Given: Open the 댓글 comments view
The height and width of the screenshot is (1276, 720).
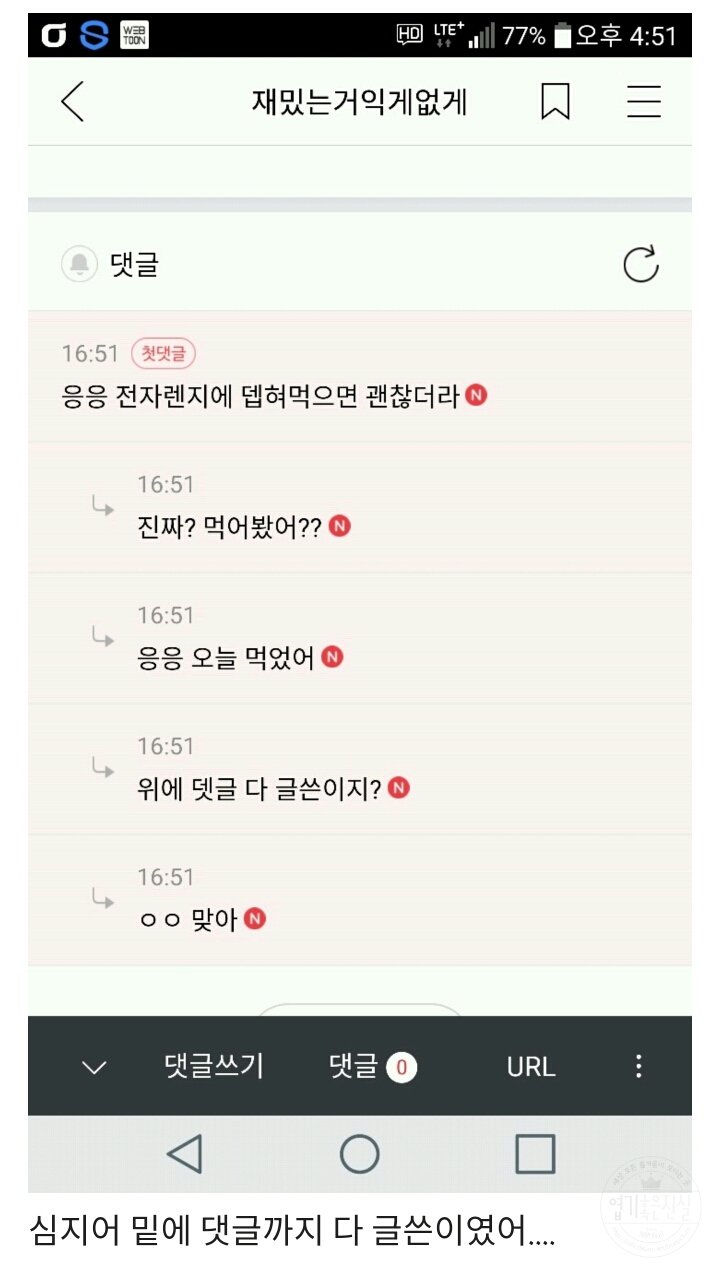Looking at the screenshot, I should pos(372,1066).
